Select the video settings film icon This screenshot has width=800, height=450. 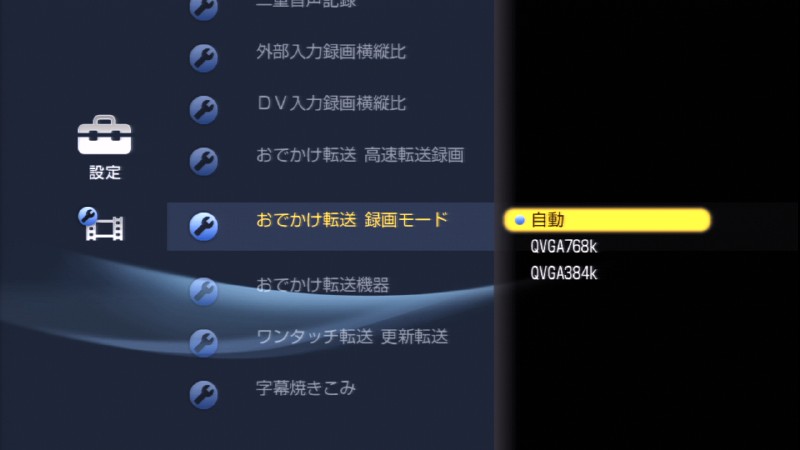pos(102,226)
